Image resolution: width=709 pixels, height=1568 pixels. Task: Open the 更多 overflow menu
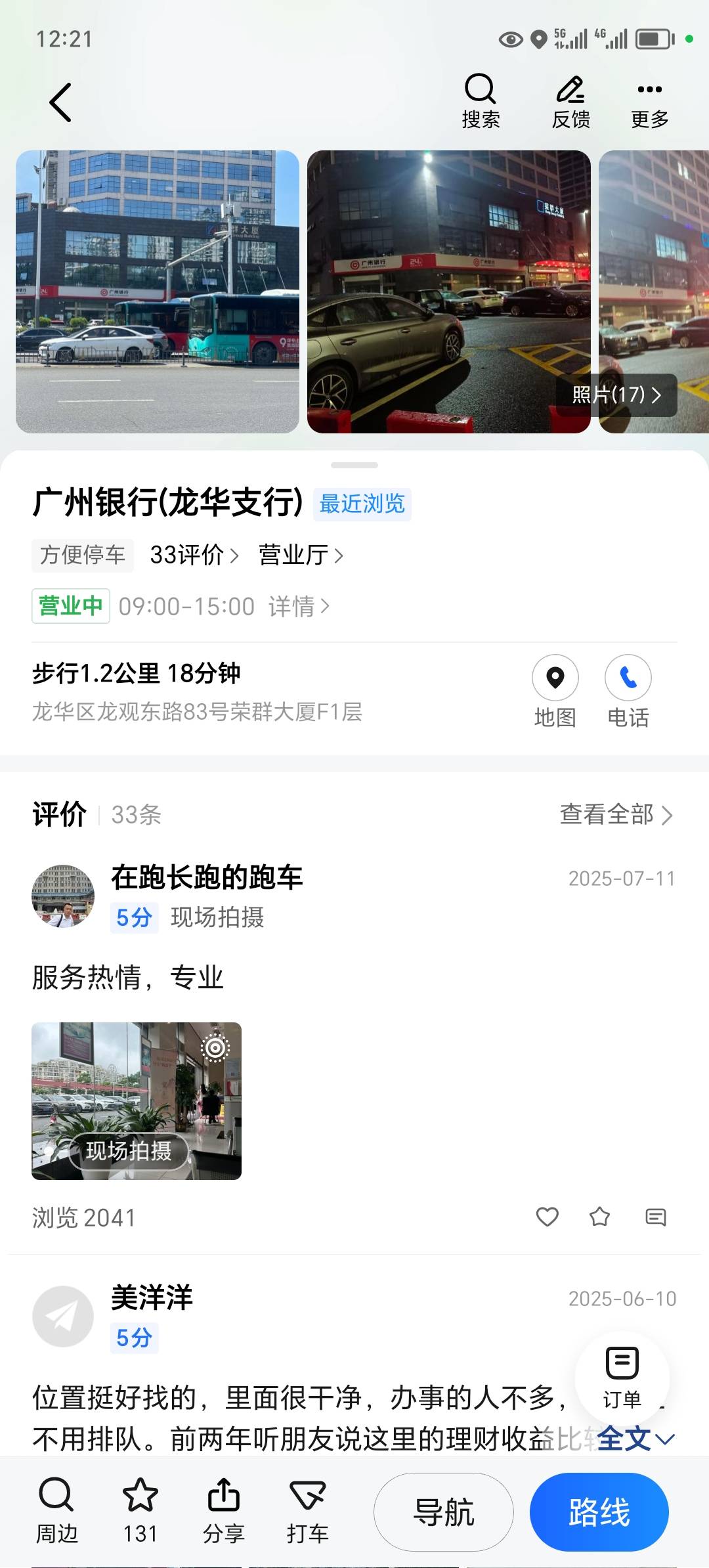pos(649,101)
